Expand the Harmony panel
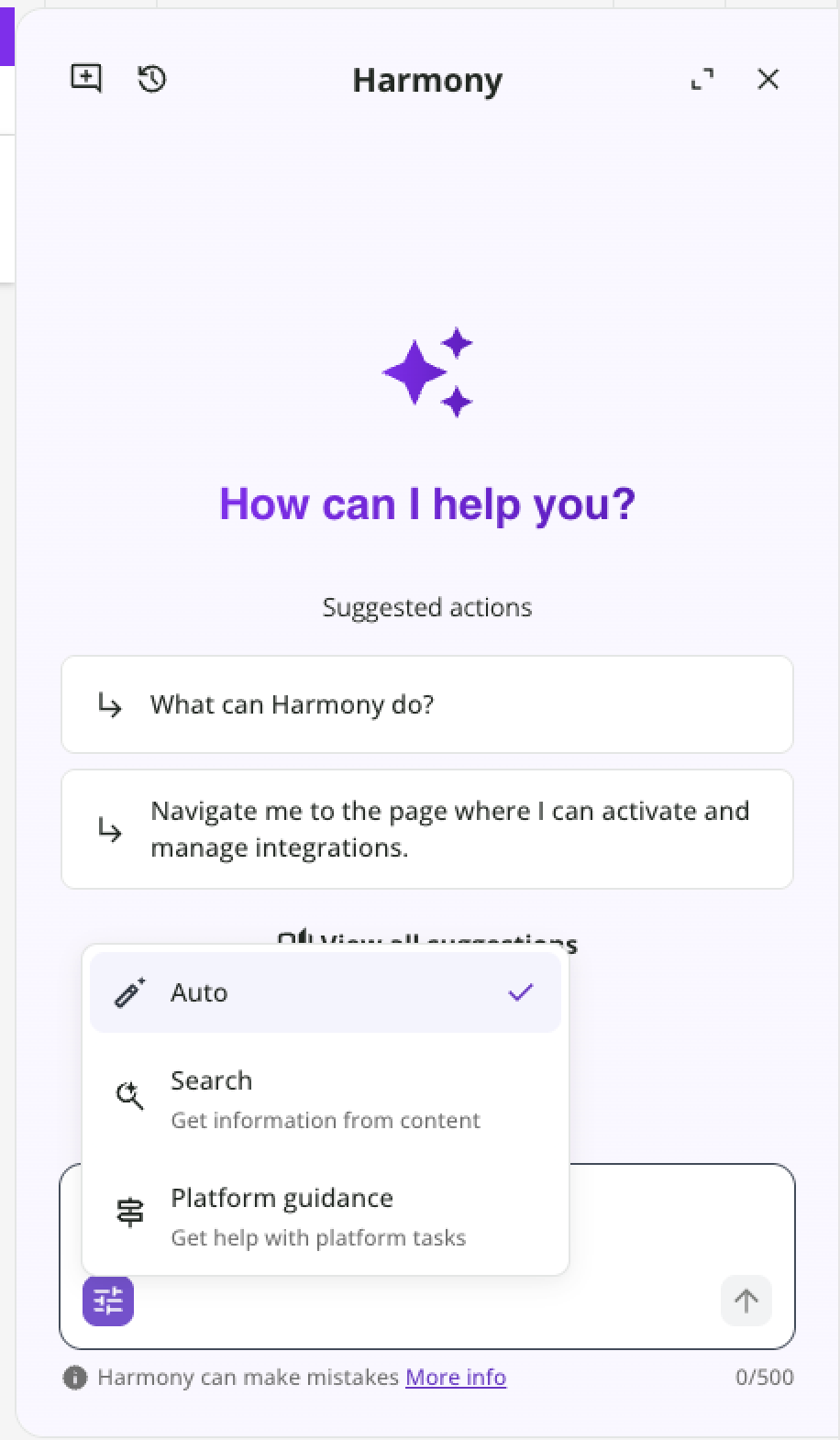 click(702, 80)
